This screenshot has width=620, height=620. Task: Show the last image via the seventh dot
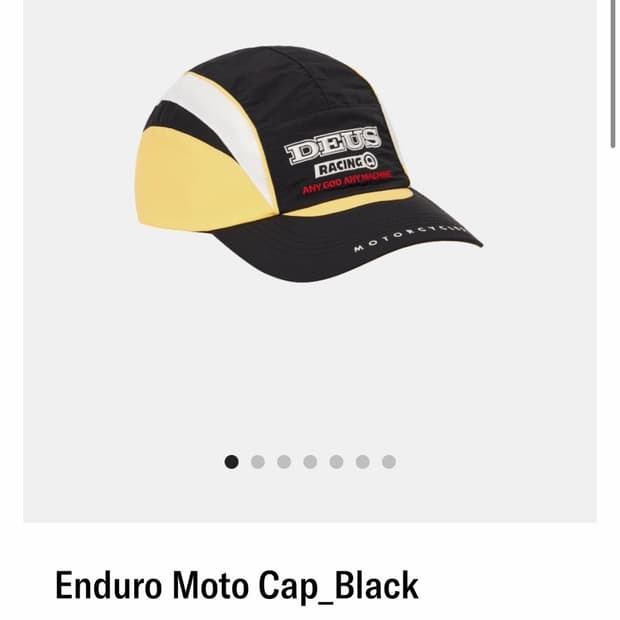pyautogui.click(x=389, y=461)
